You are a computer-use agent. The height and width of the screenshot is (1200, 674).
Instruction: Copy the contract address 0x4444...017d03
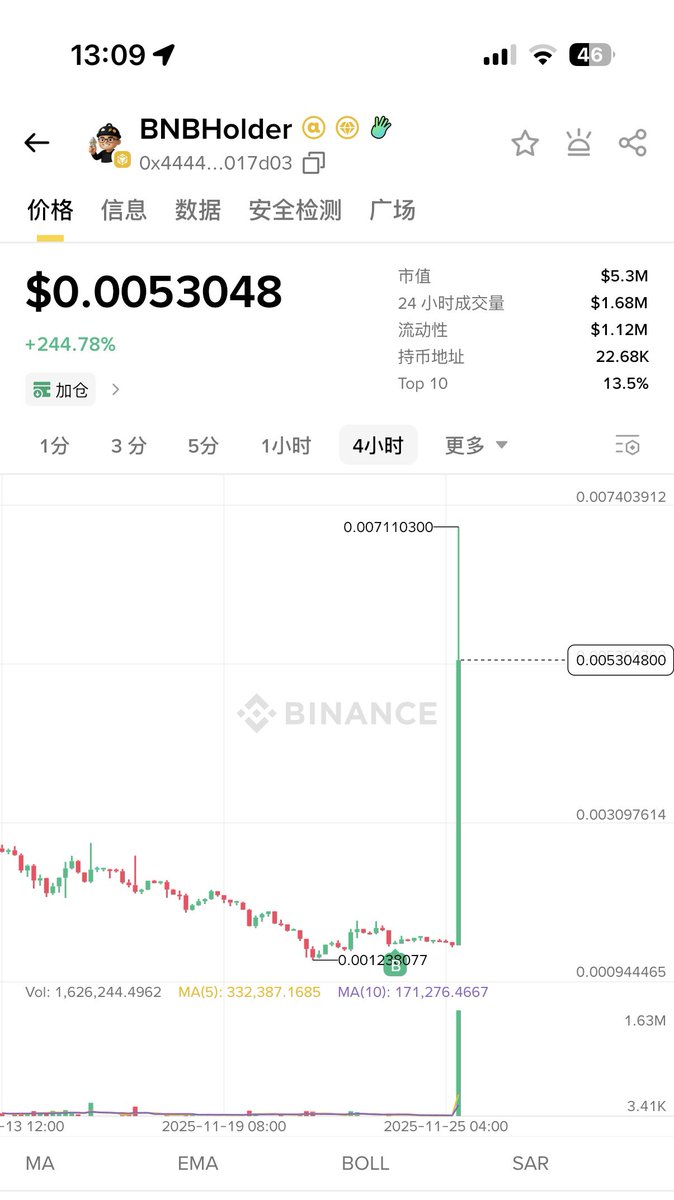(314, 163)
